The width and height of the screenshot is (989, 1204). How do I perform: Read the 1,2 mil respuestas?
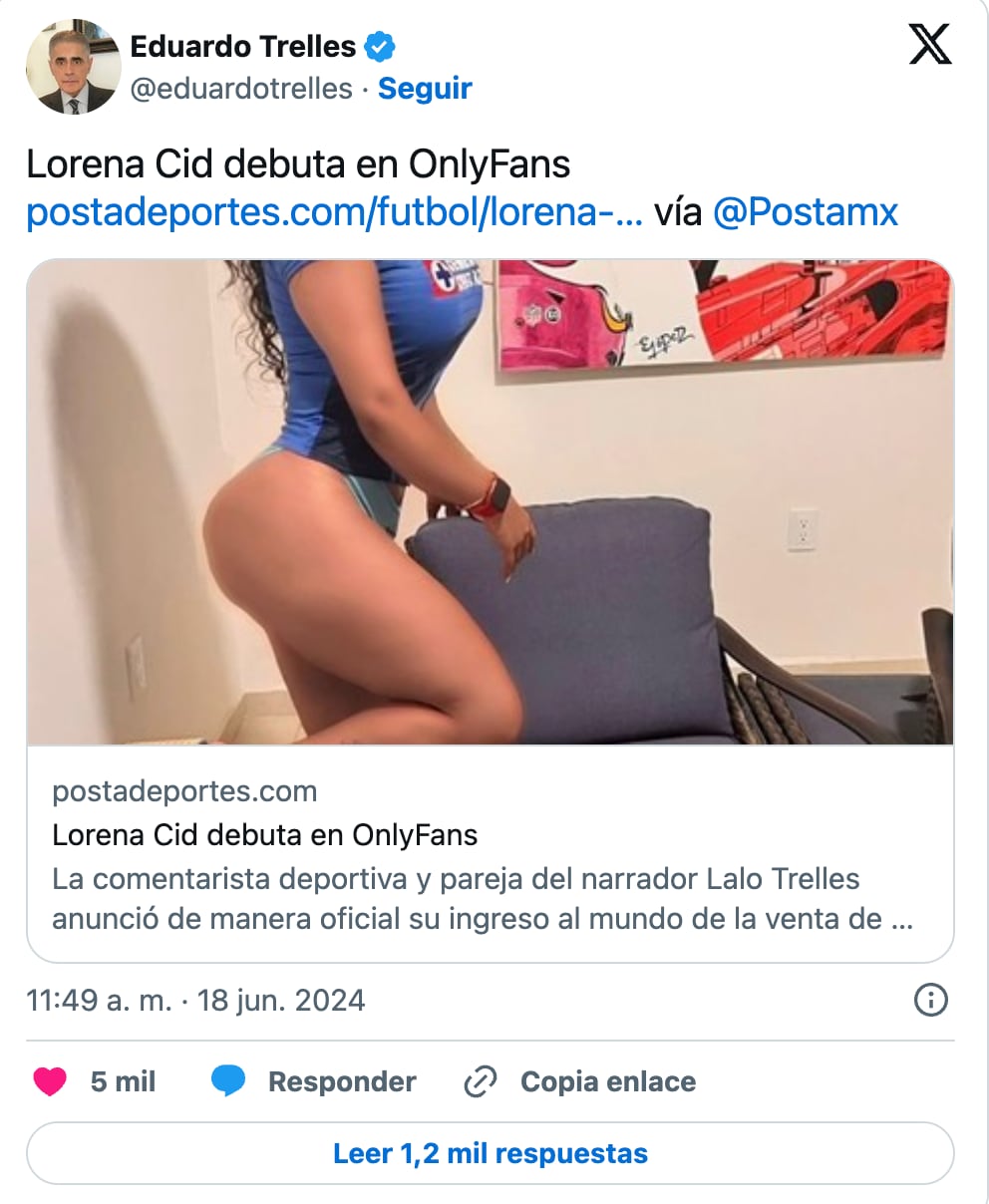click(x=490, y=1153)
